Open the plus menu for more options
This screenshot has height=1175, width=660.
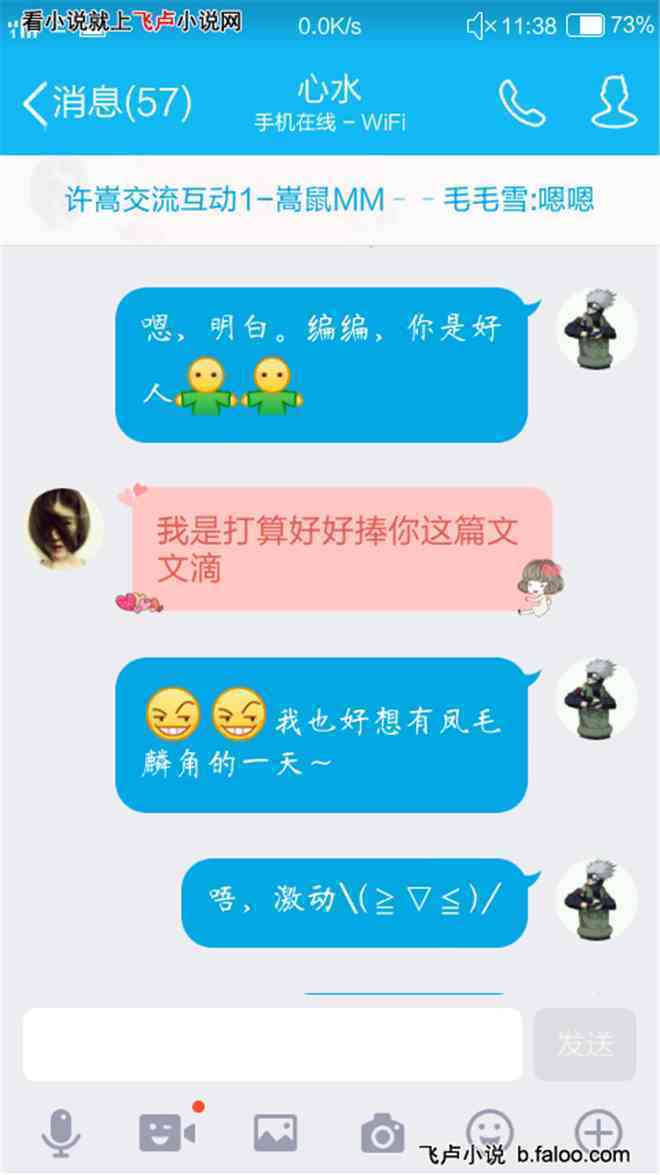coord(598,1132)
